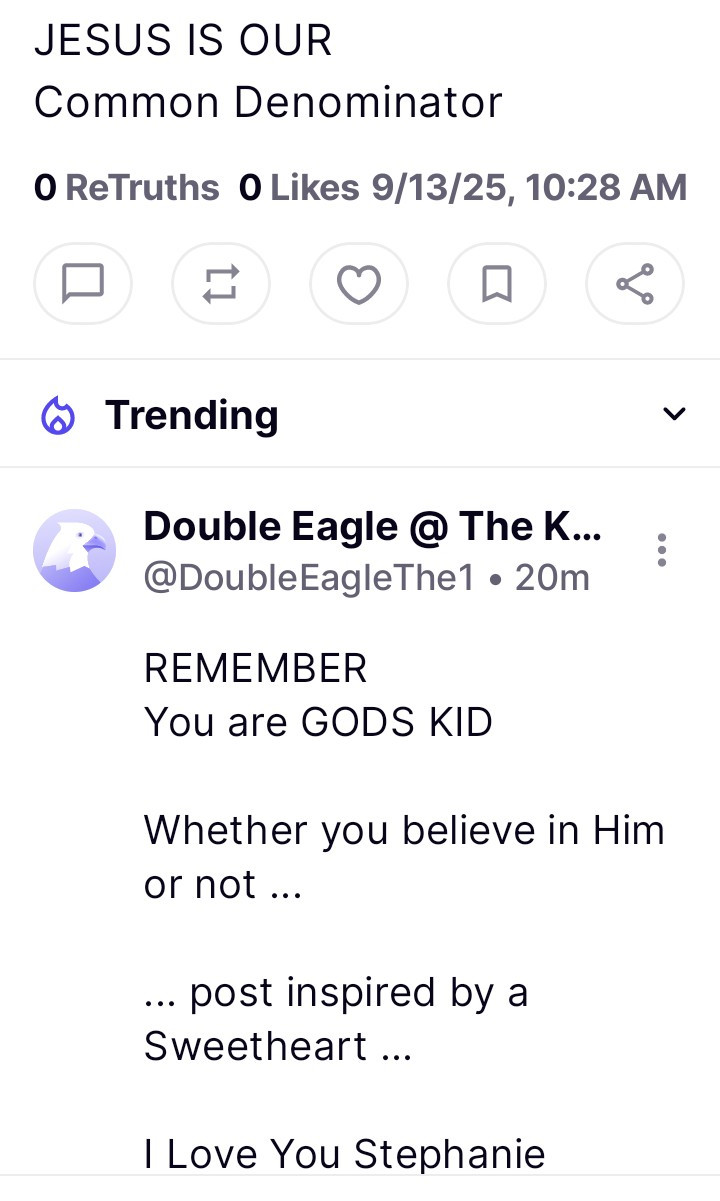Collapse the Trending section chevron
Image resolution: width=720 pixels, height=1201 pixels.
coord(675,414)
